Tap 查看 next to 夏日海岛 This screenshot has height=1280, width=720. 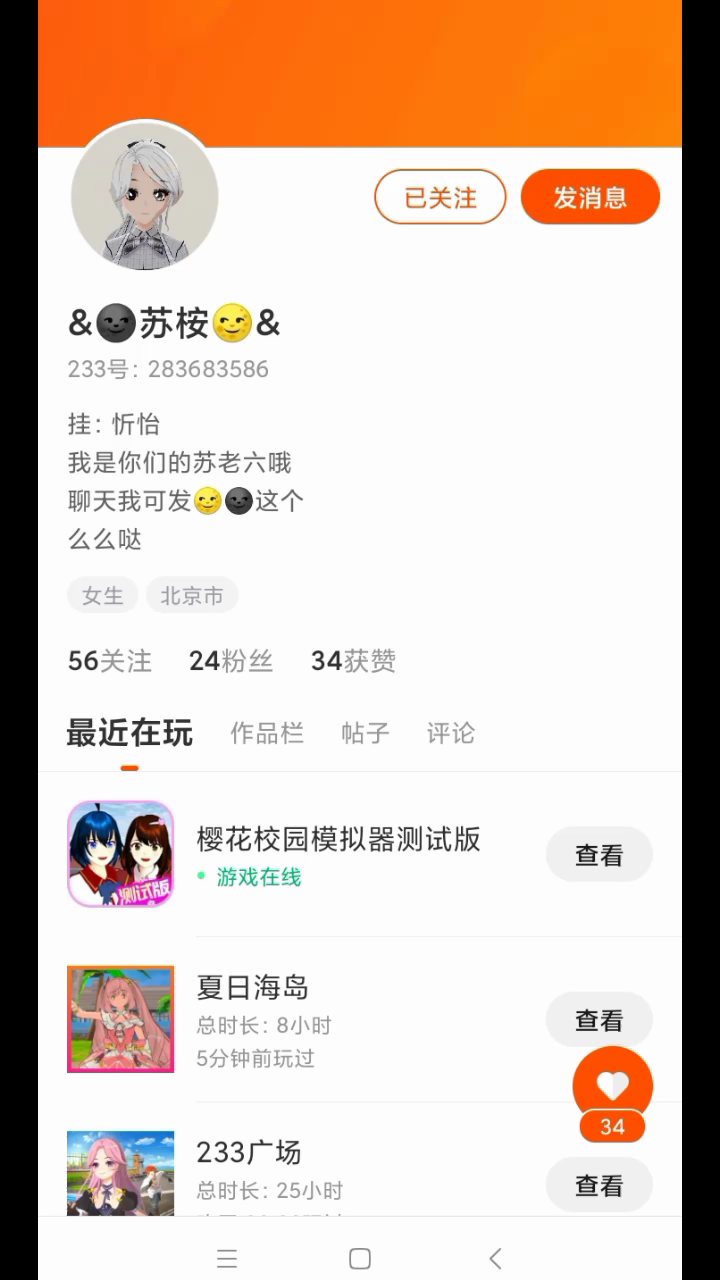tap(599, 1020)
